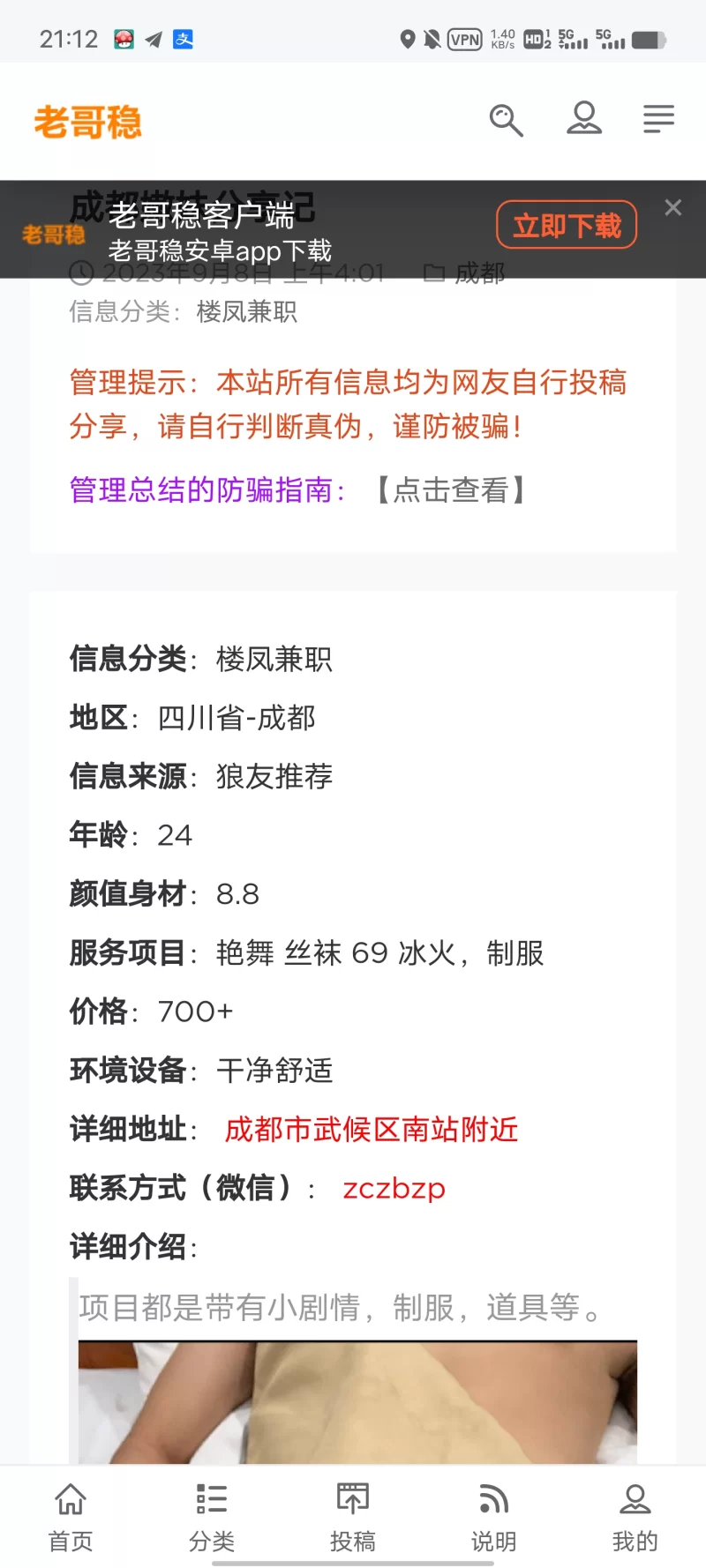Viewport: 706px width, 1568px height.
Task: Switch to the 分类 tab
Action: tap(212, 1517)
